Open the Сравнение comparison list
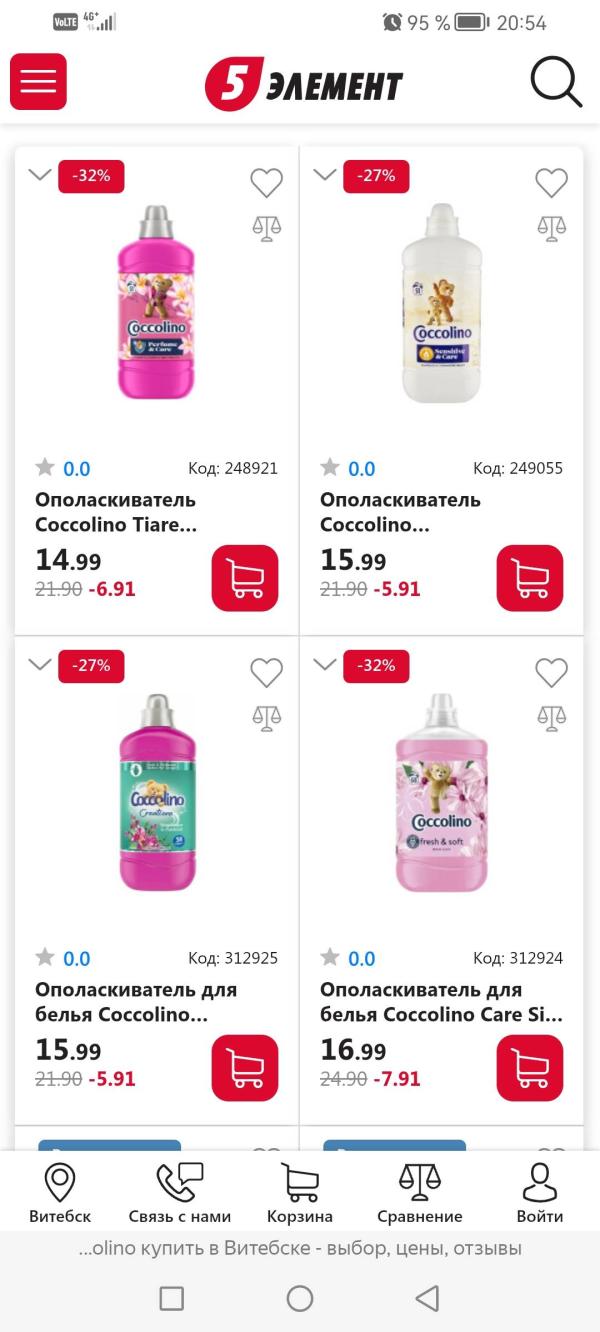The image size is (600, 1332). 420,1193
